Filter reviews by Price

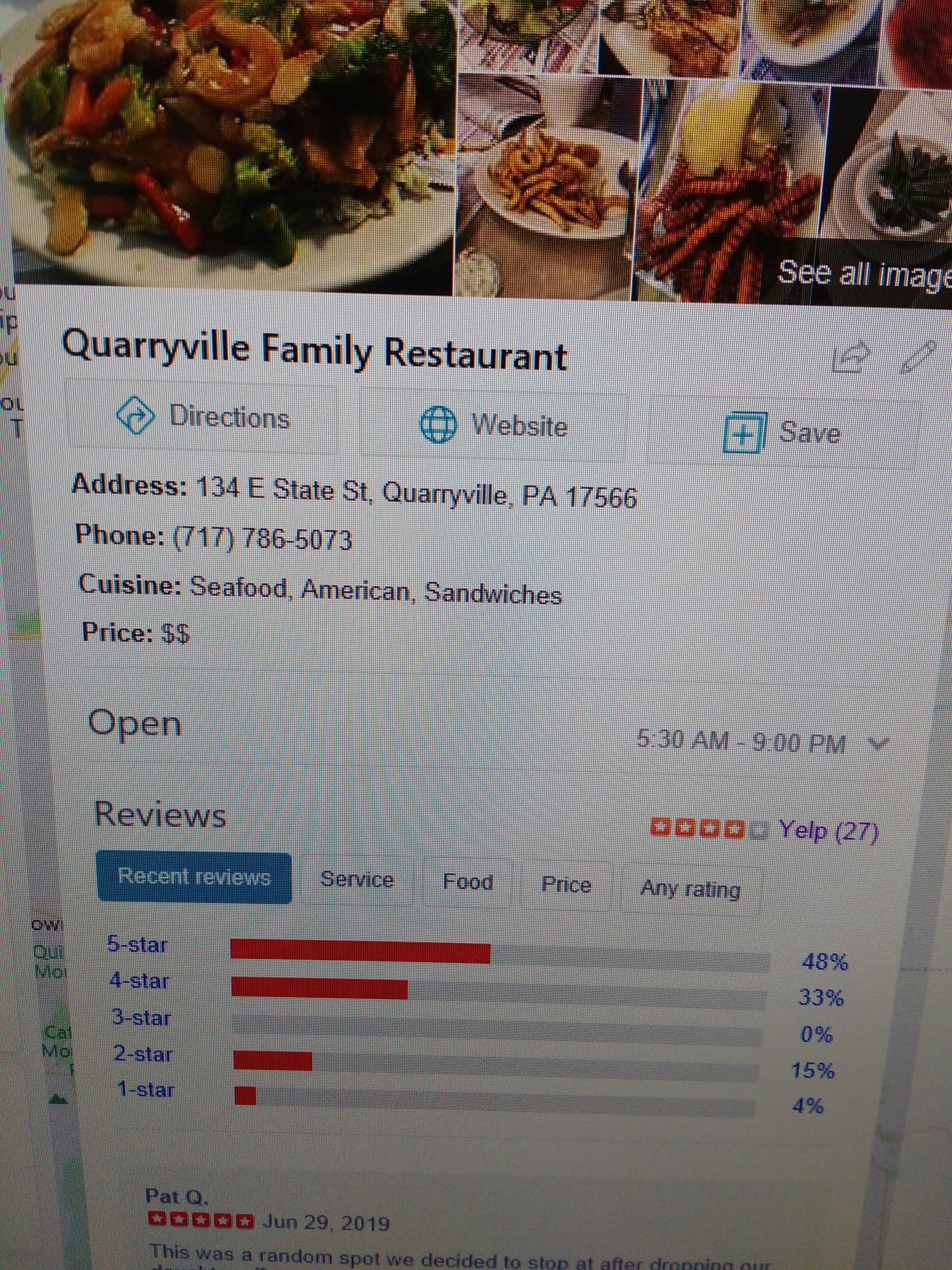[x=566, y=885]
